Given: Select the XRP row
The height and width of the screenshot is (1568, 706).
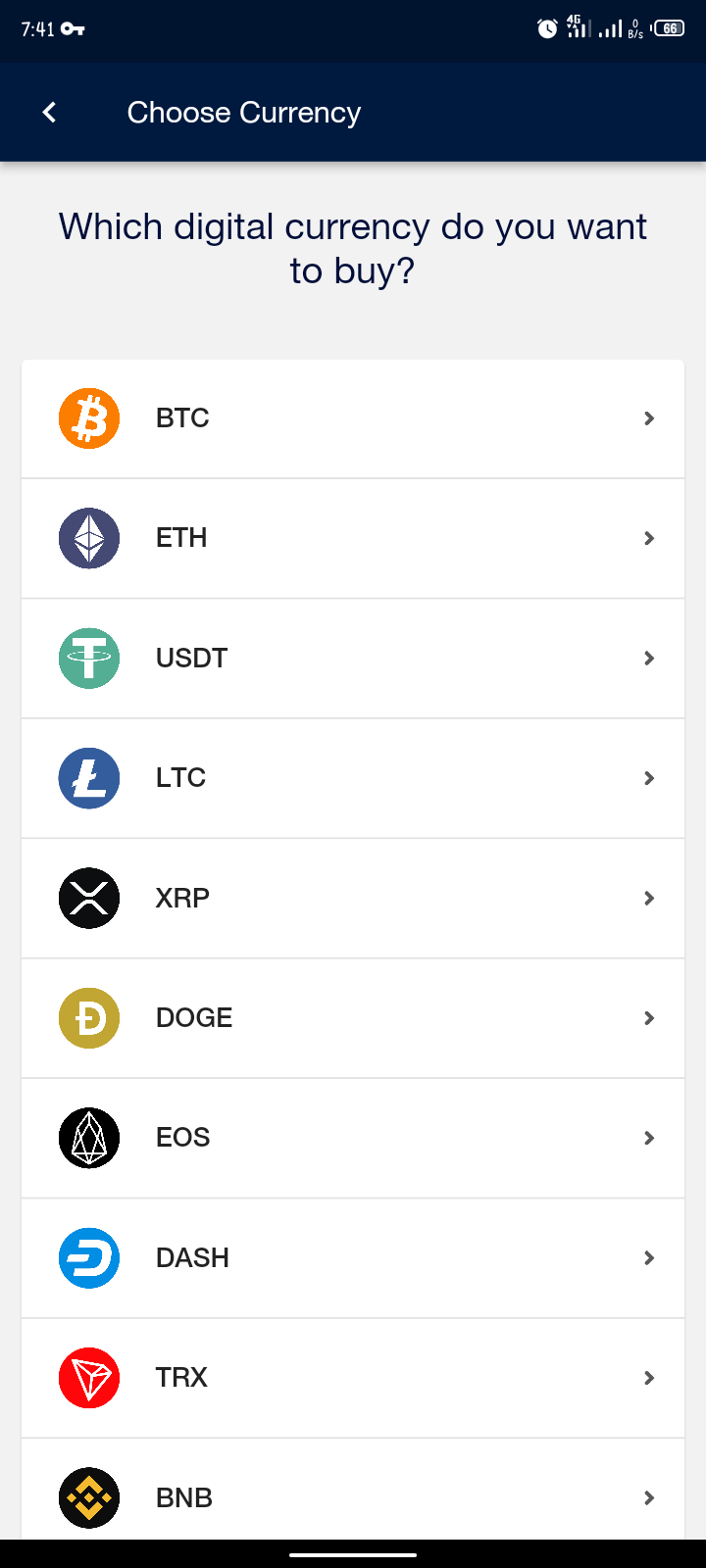Looking at the screenshot, I should pos(353,898).
